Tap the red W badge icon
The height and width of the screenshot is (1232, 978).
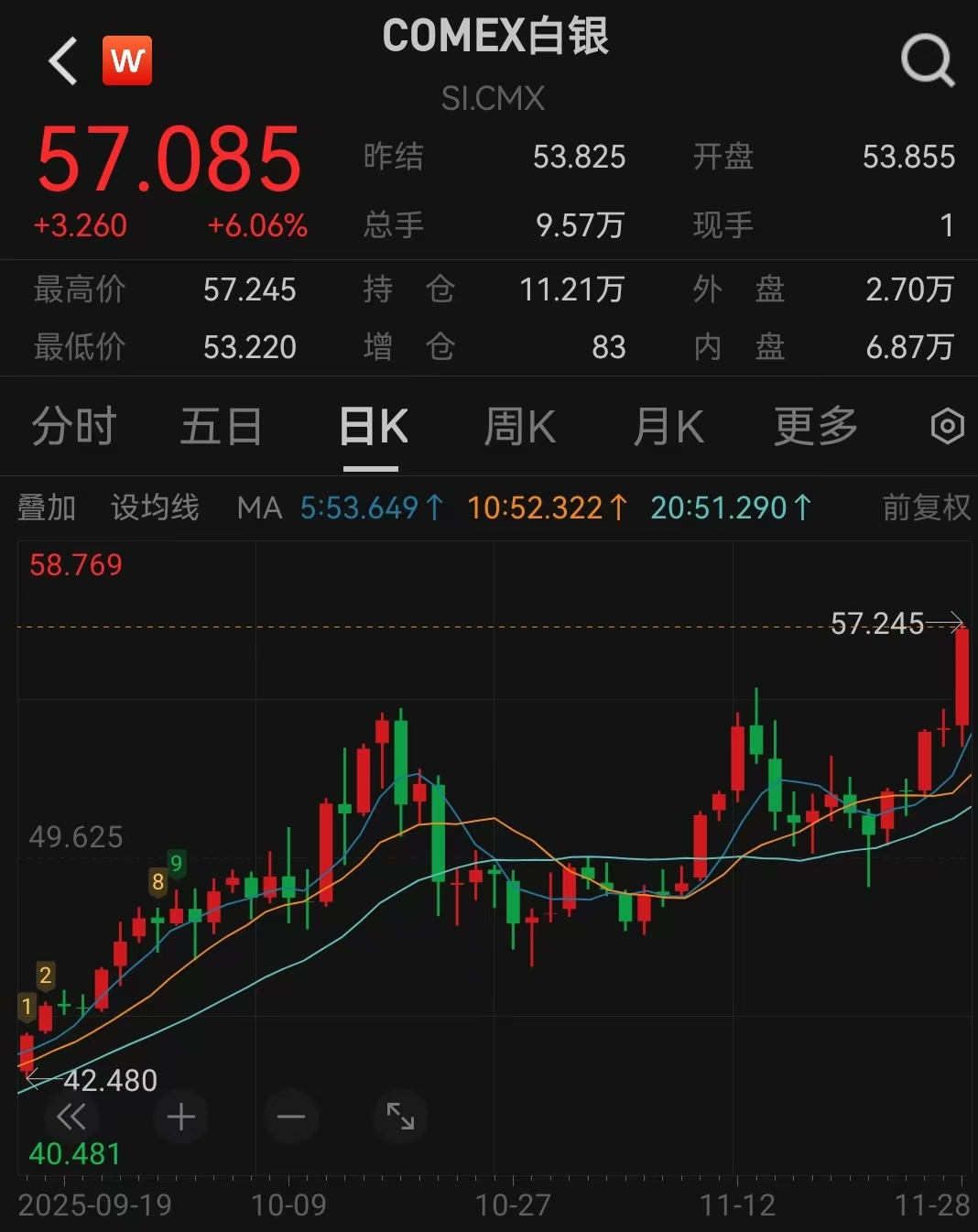[x=127, y=61]
